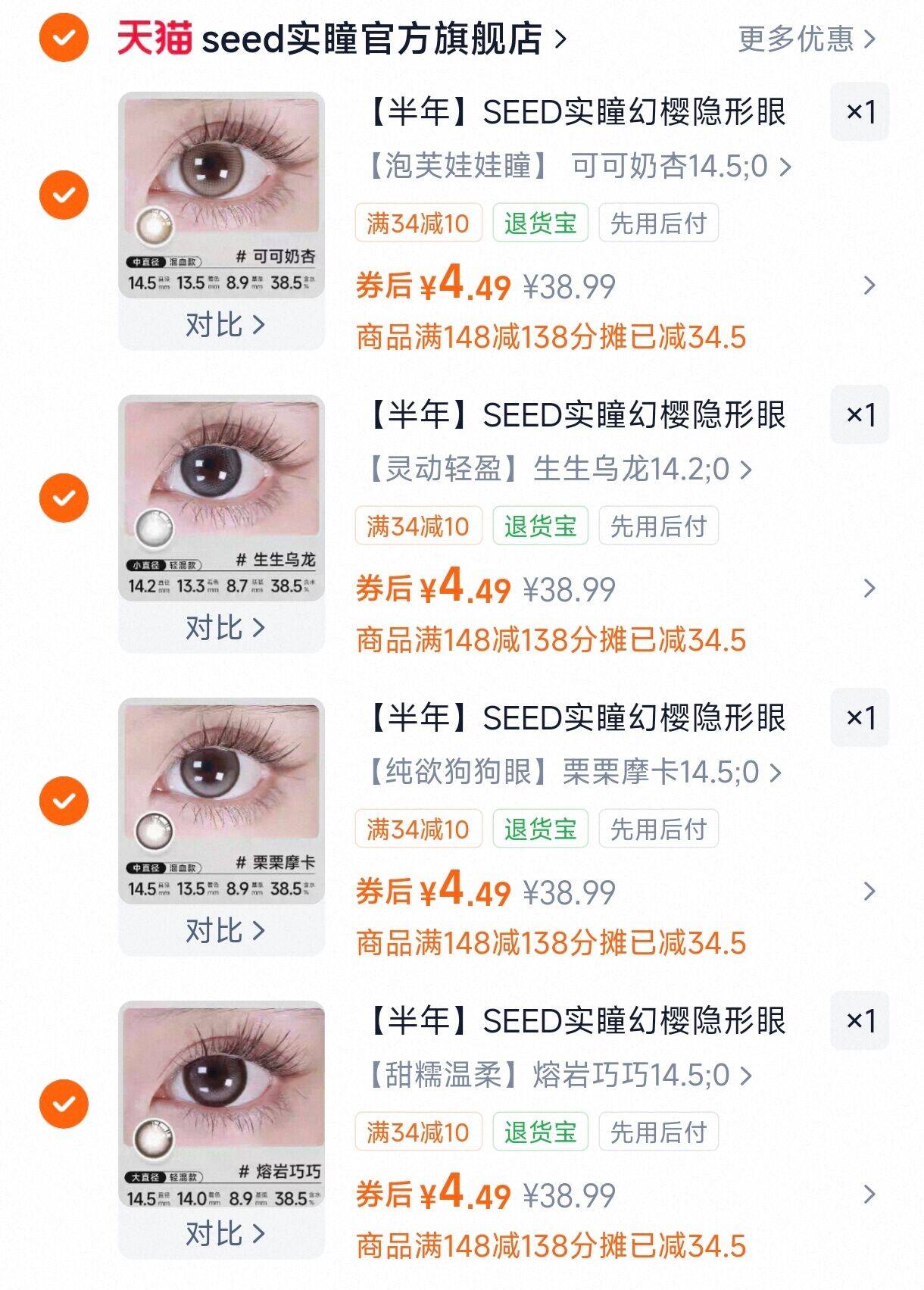924x1290 pixels.
Task: Open the 可可奶杏 product image
Action: coord(221,195)
